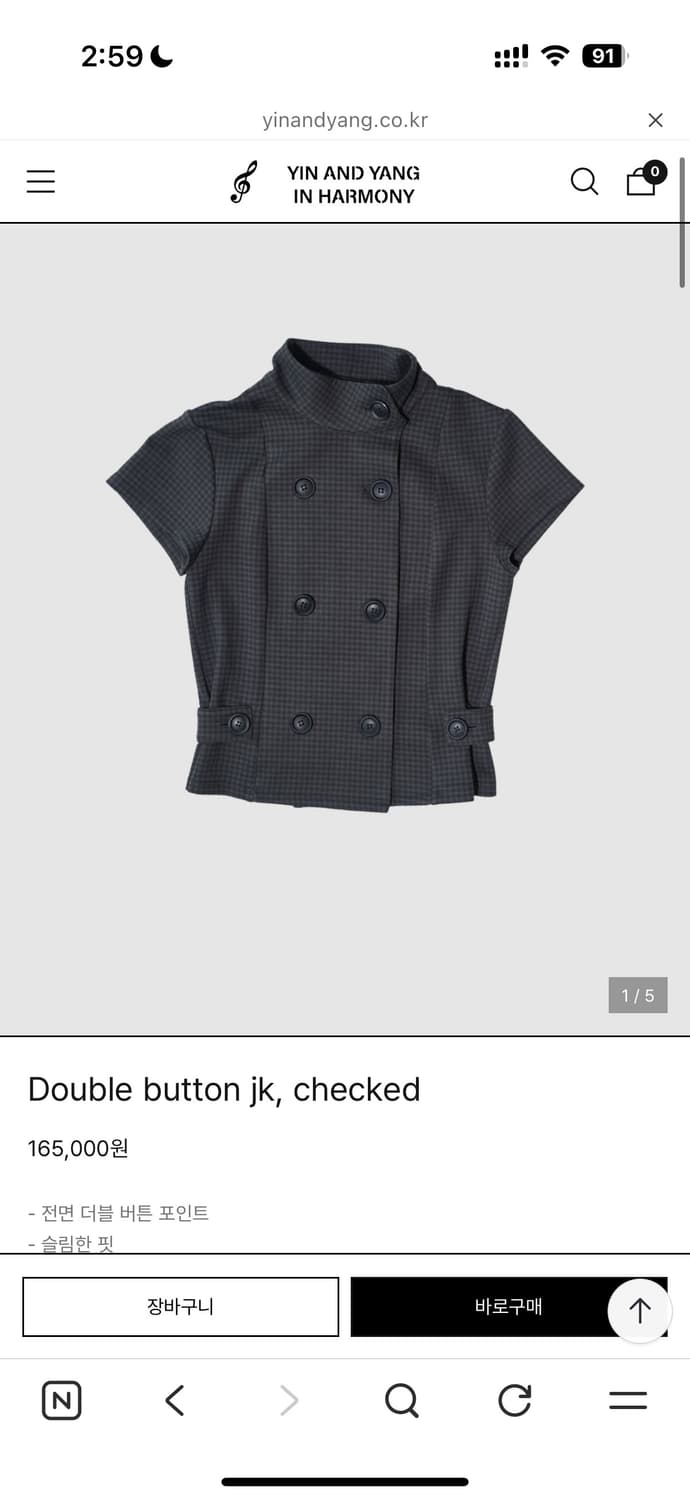This screenshot has height=1500, width=690.
Task: Open the site search
Action: coord(584,181)
